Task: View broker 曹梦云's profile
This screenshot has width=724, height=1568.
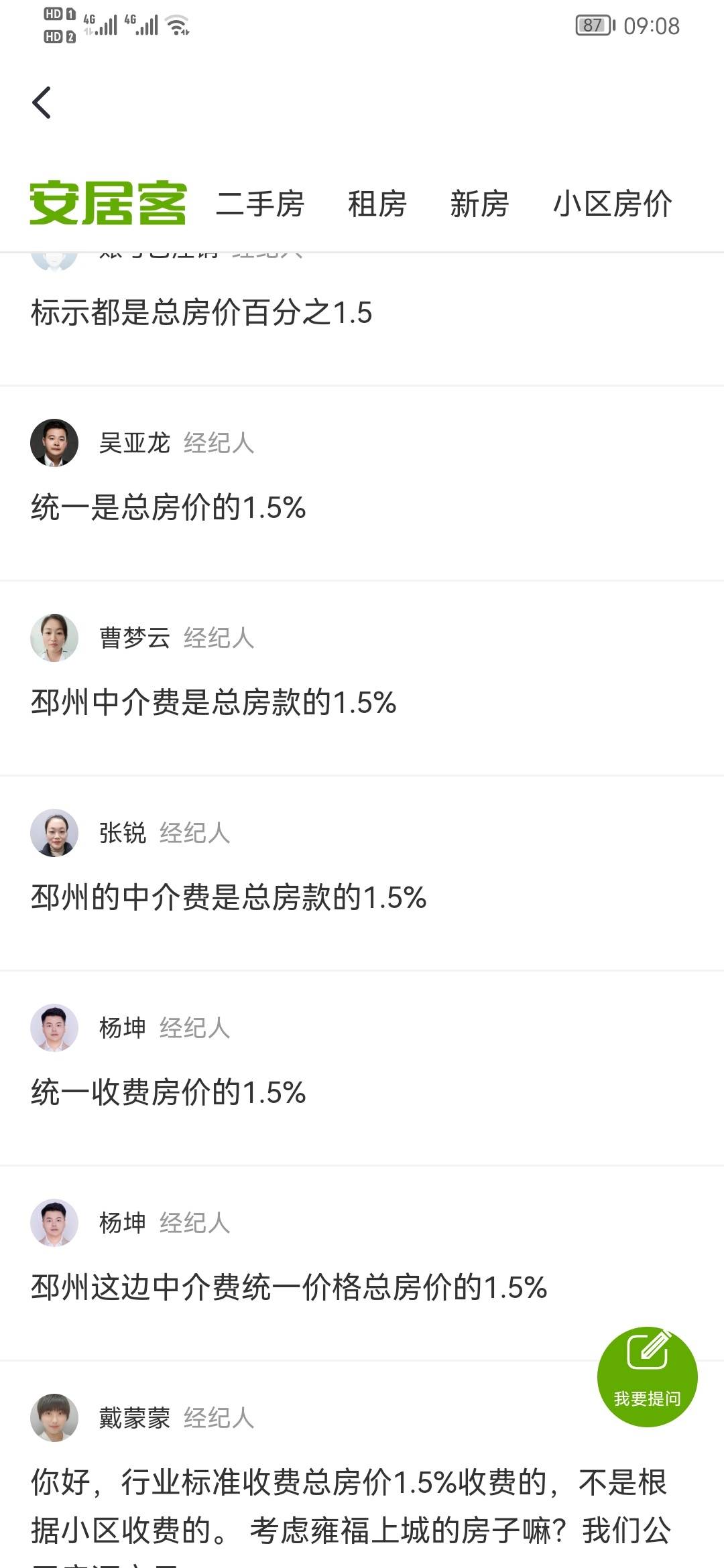Action: coord(134,638)
